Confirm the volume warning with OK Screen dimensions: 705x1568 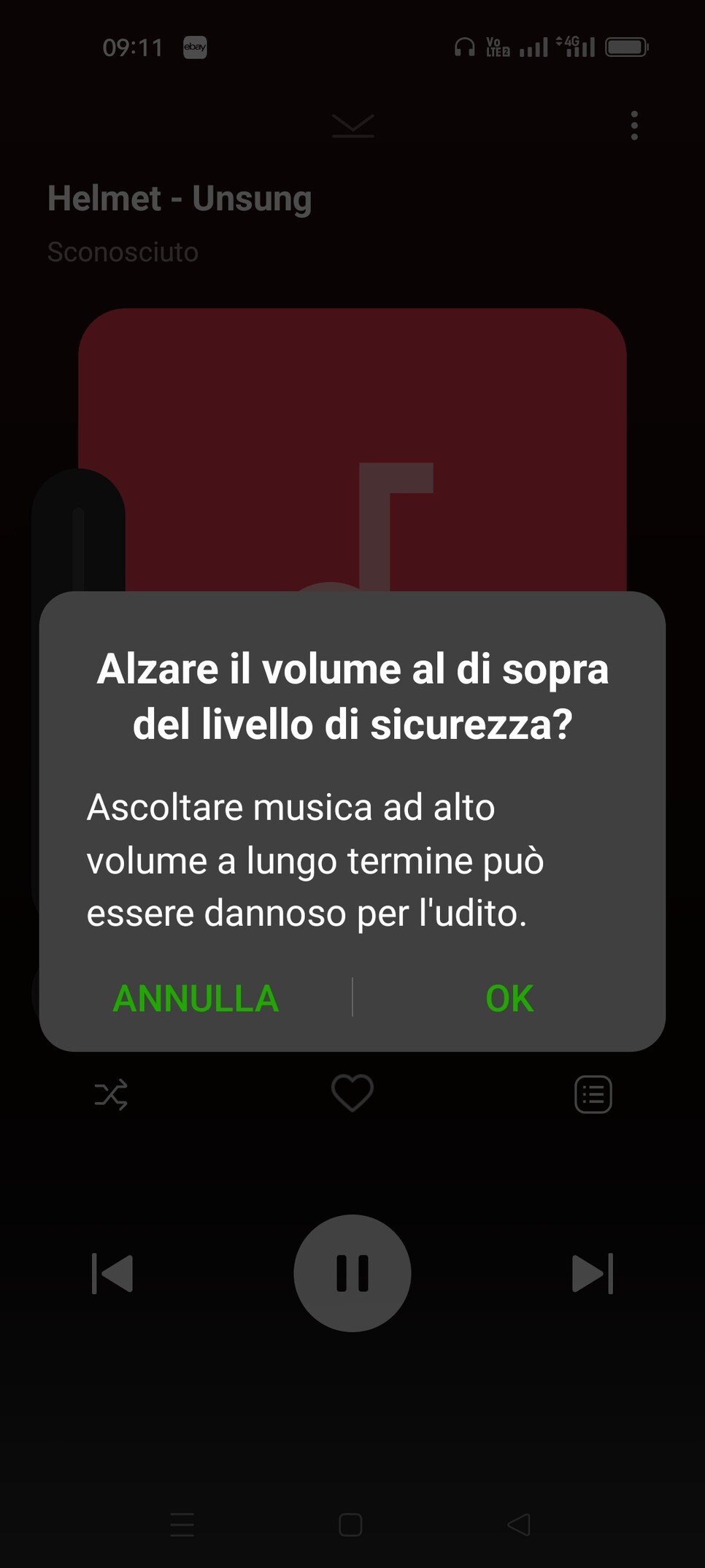[x=509, y=998]
